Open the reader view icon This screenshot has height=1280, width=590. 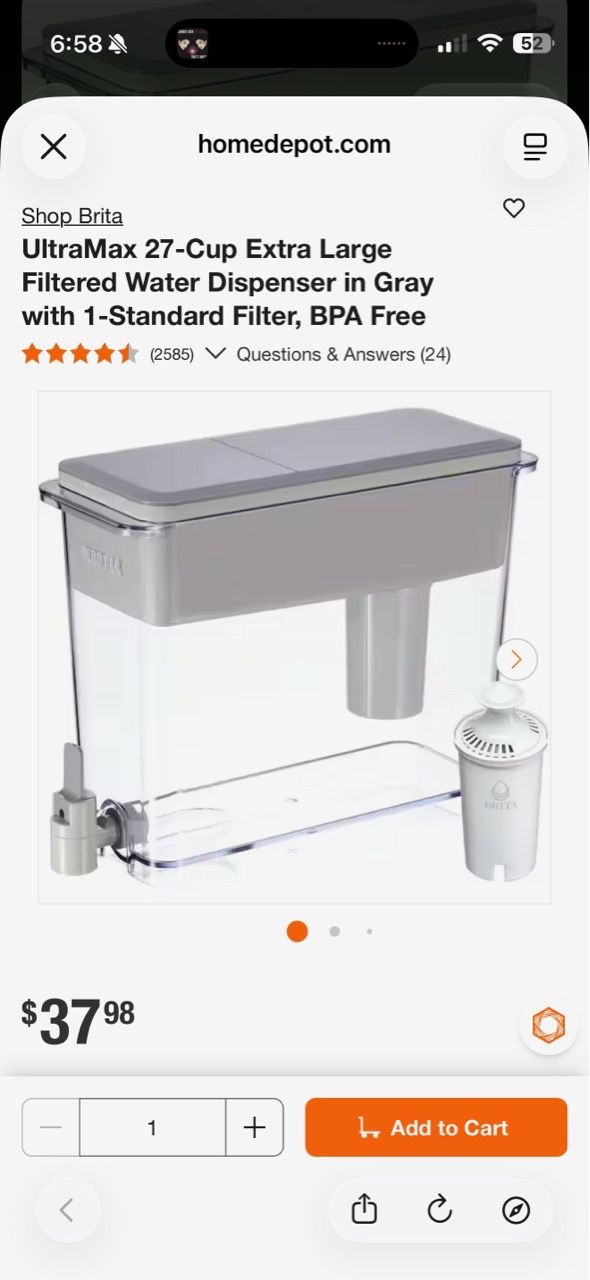(x=535, y=147)
